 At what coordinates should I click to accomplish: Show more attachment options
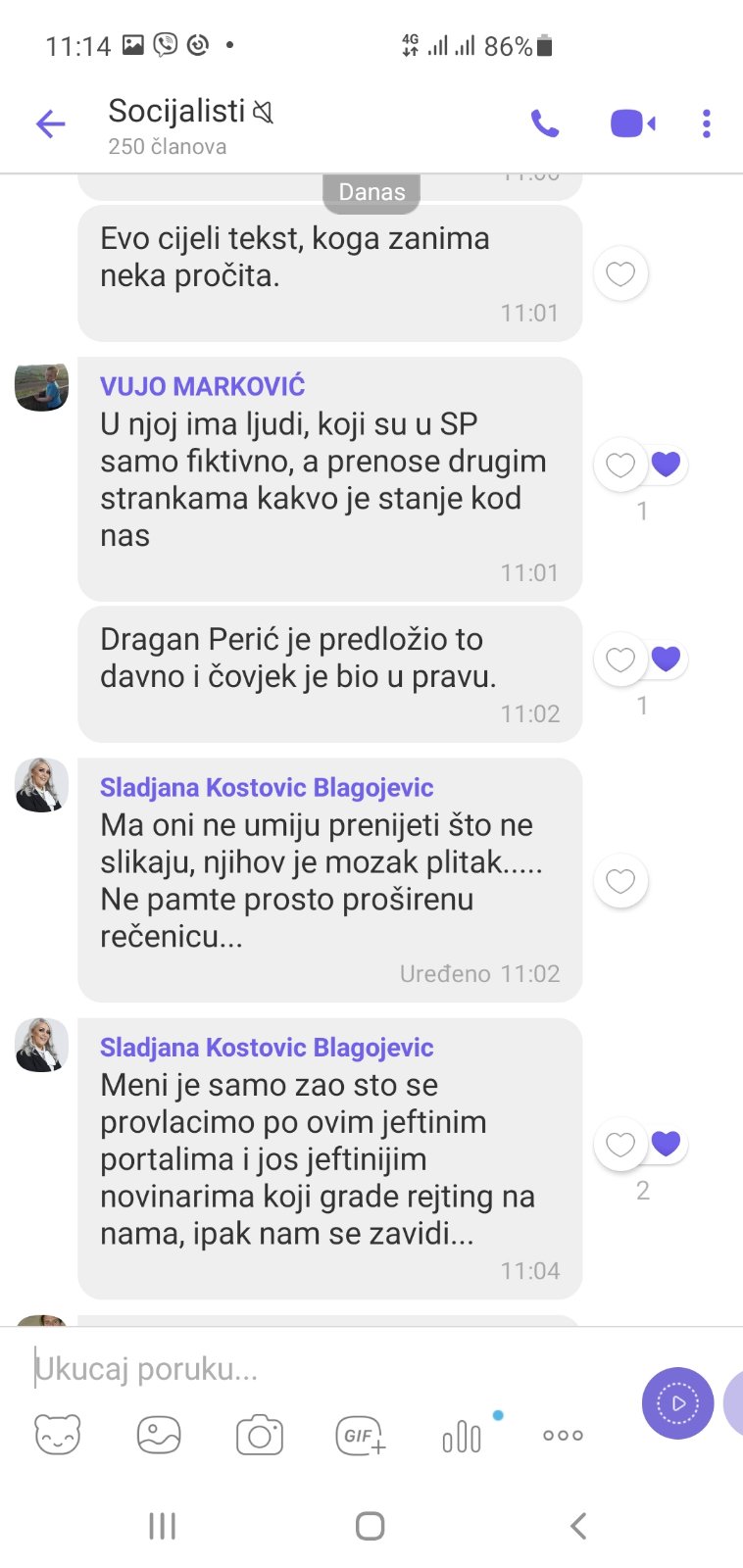point(563,1436)
